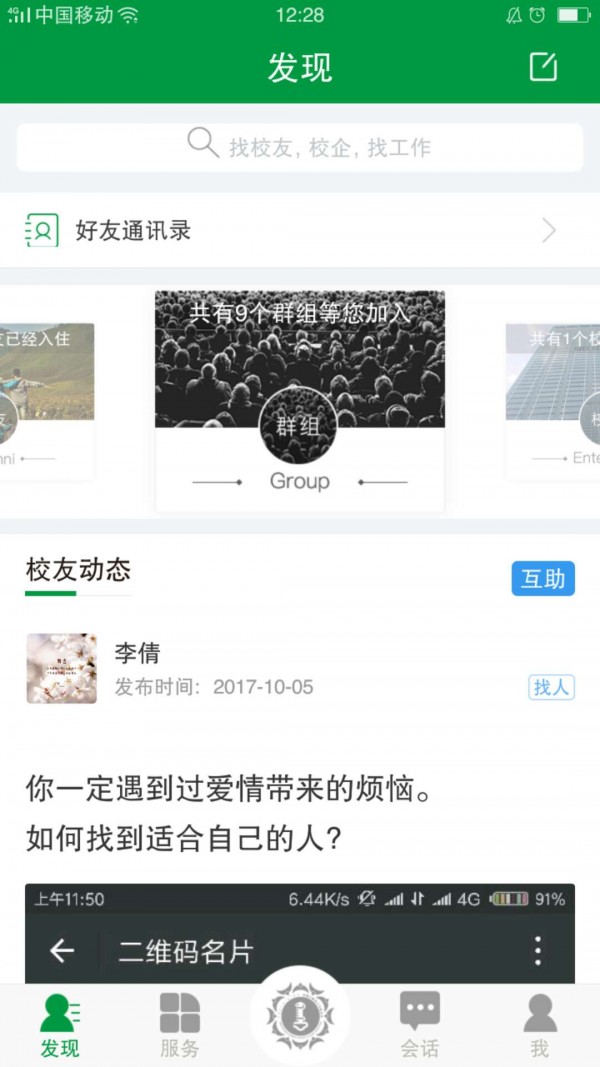Open the enterprise card on the right
Viewport: 600px width, 1067px height.
[553, 400]
